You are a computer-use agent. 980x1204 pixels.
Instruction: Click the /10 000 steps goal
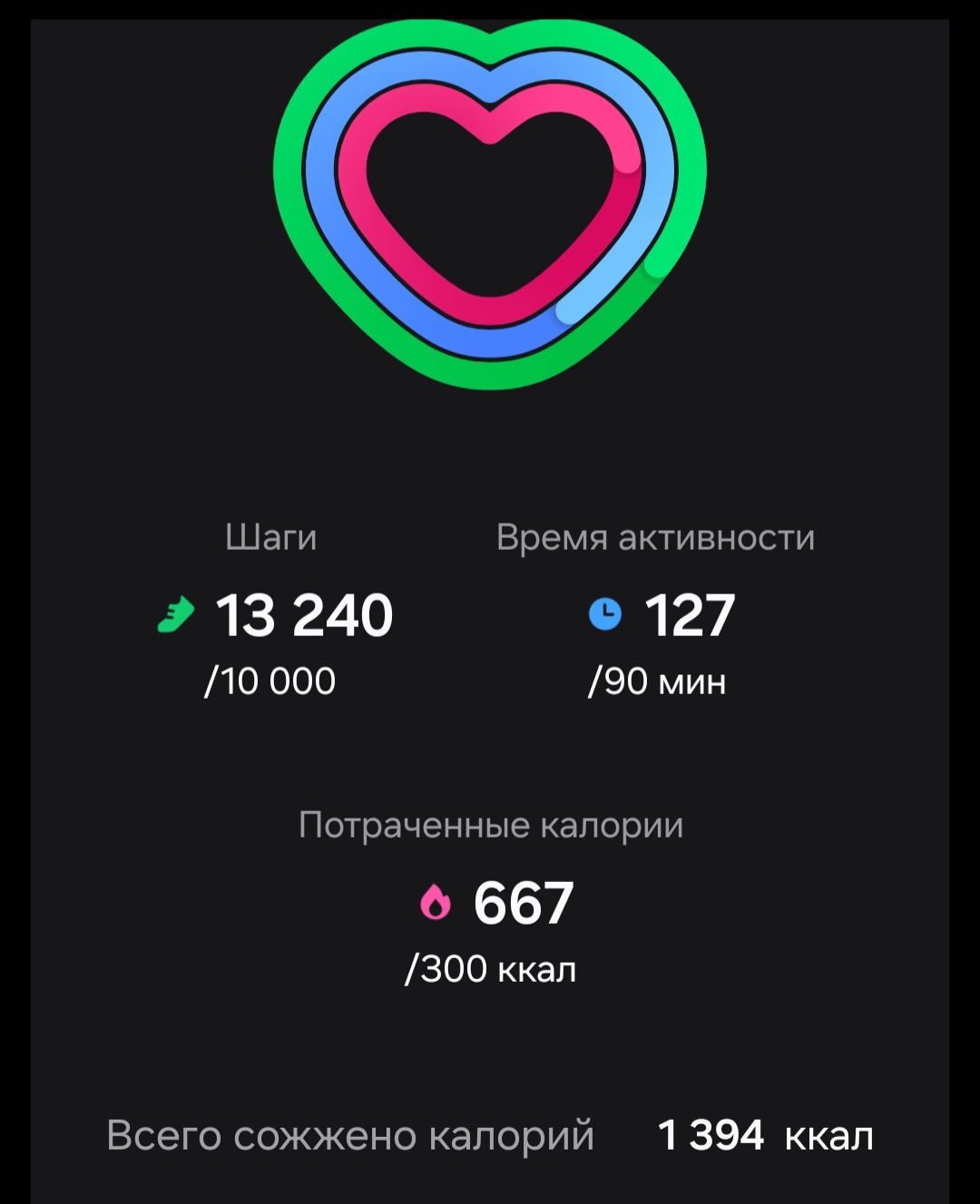point(270,680)
